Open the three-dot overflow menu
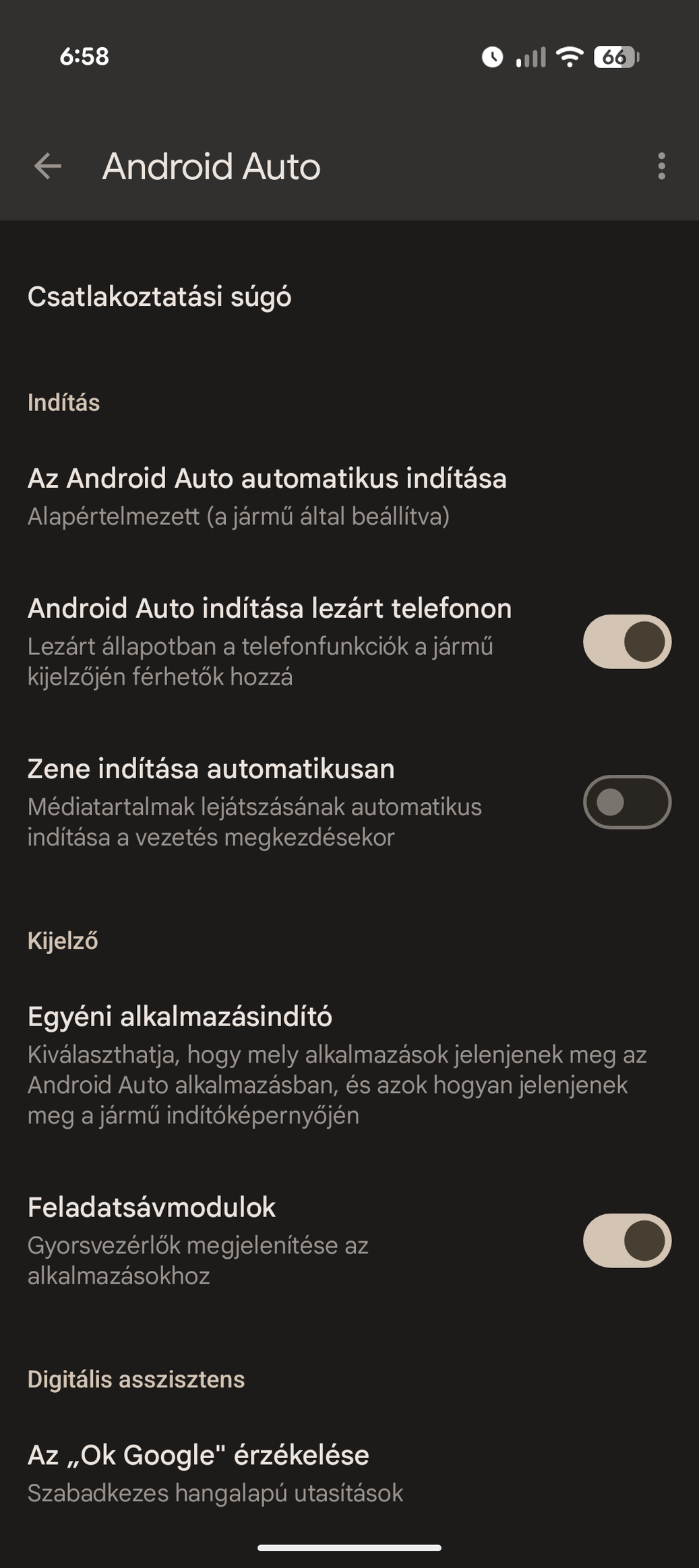Viewport: 699px width, 1568px height. 661,166
